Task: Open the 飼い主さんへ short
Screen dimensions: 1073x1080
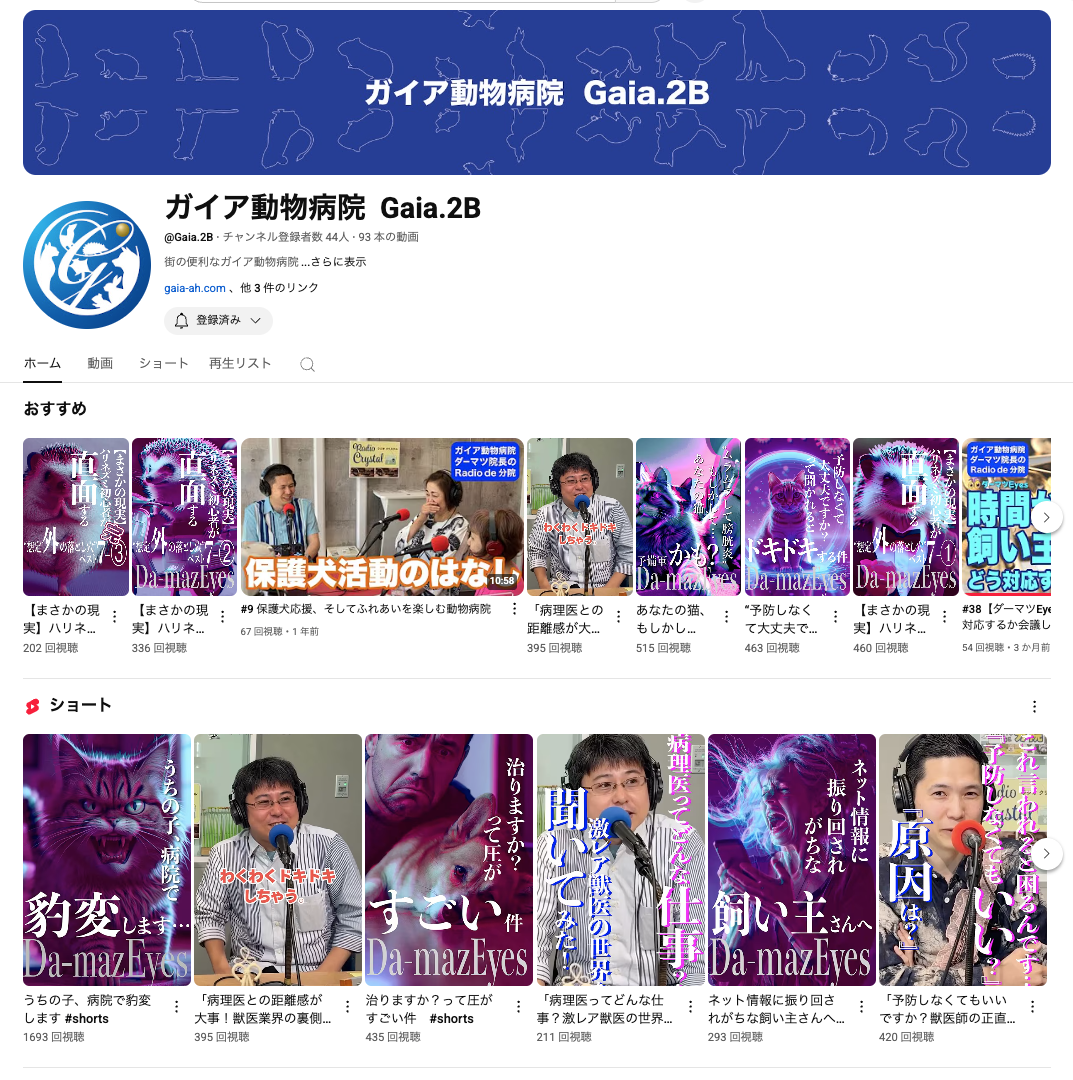Action: tap(791, 860)
